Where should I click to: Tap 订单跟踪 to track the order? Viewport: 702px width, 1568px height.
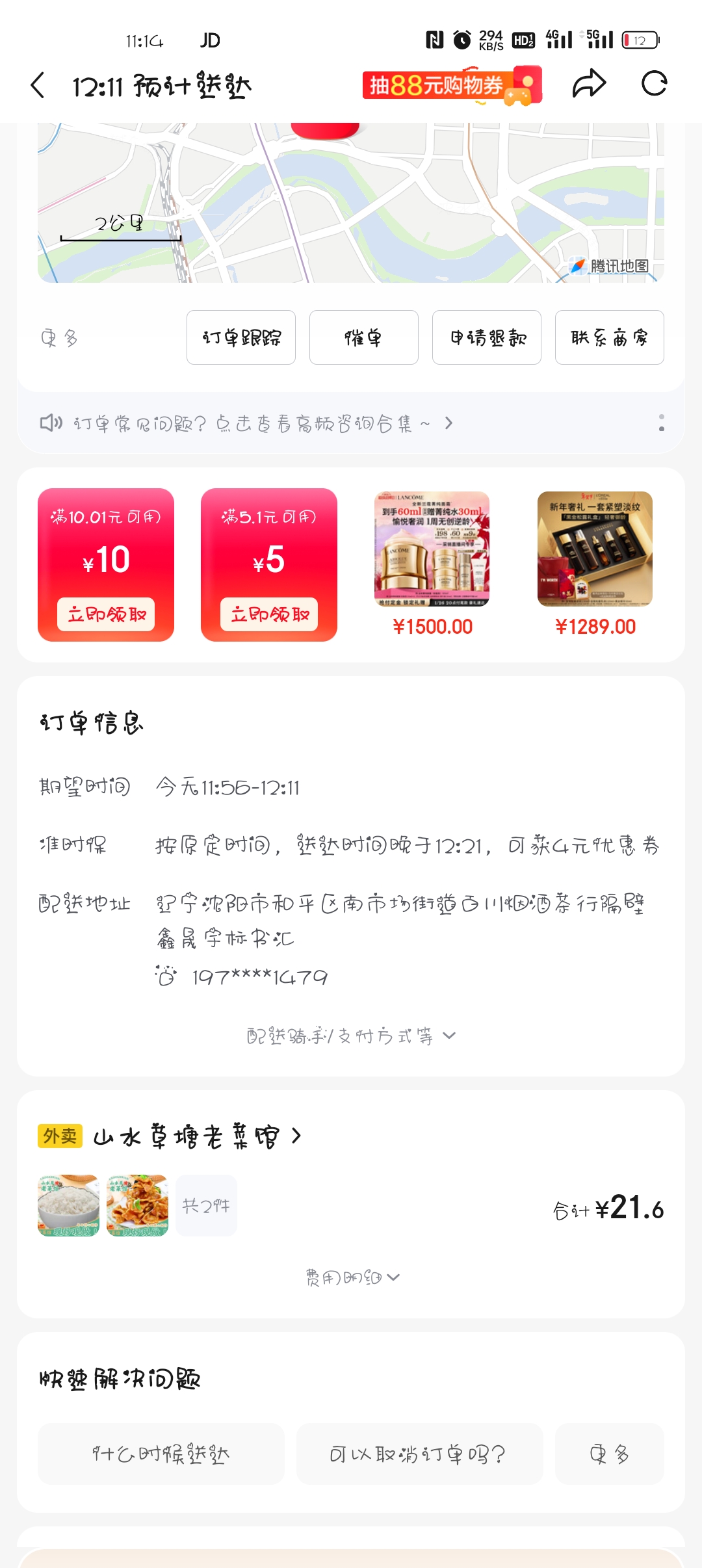[241, 337]
